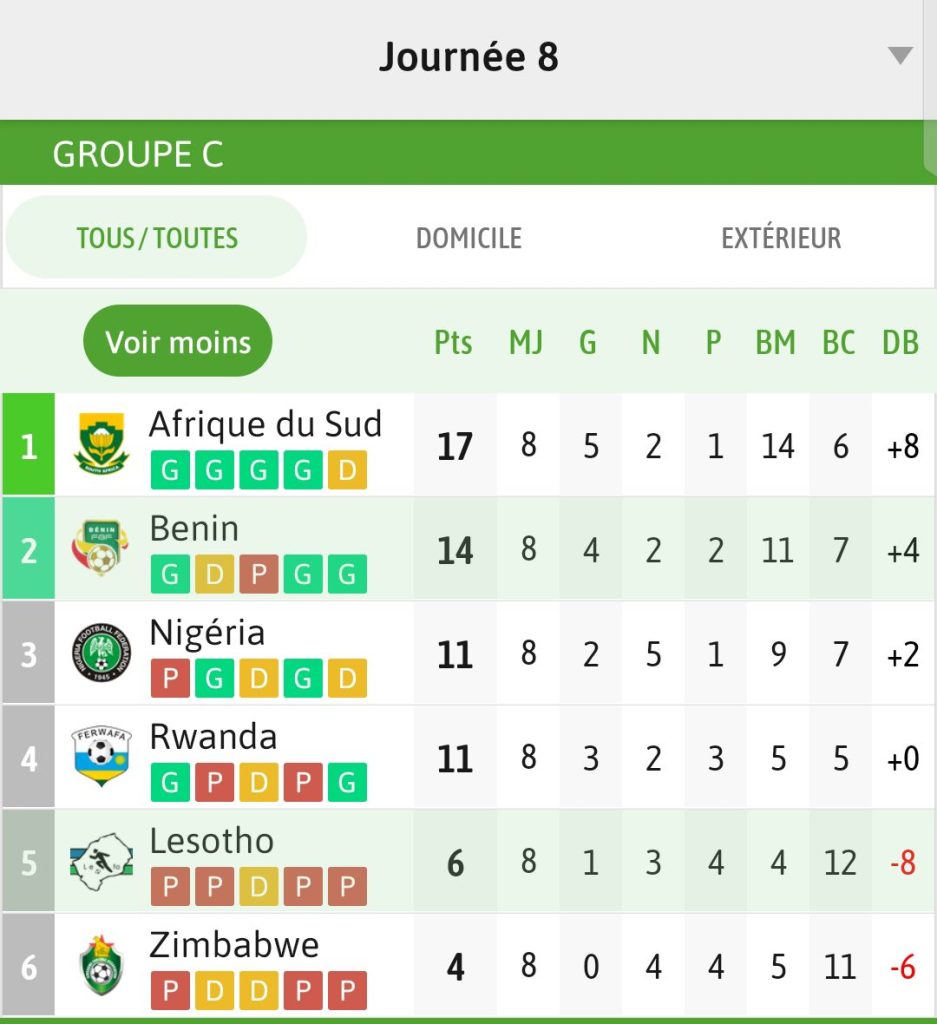937x1024 pixels.
Task: Select the TOUS / TOUTES tab
Action: click(157, 238)
